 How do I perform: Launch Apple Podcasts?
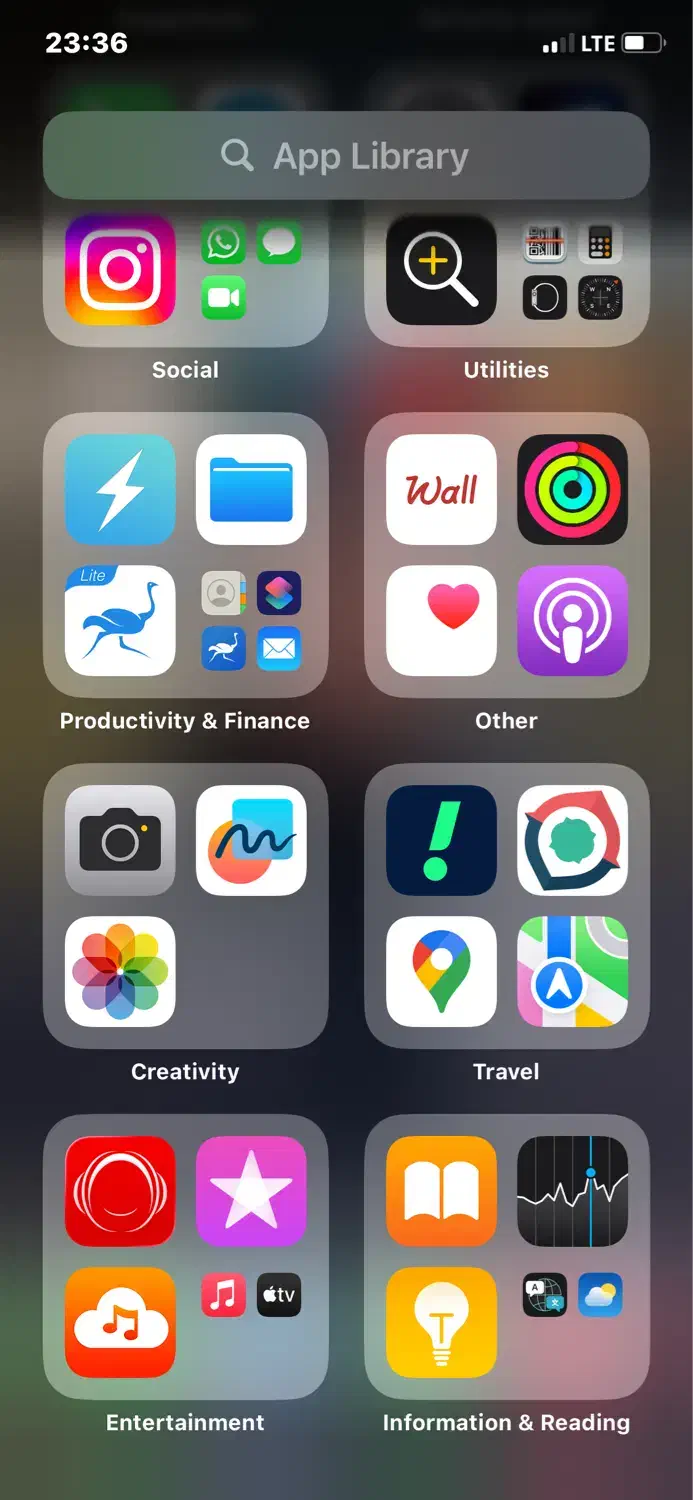click(572, 620)
